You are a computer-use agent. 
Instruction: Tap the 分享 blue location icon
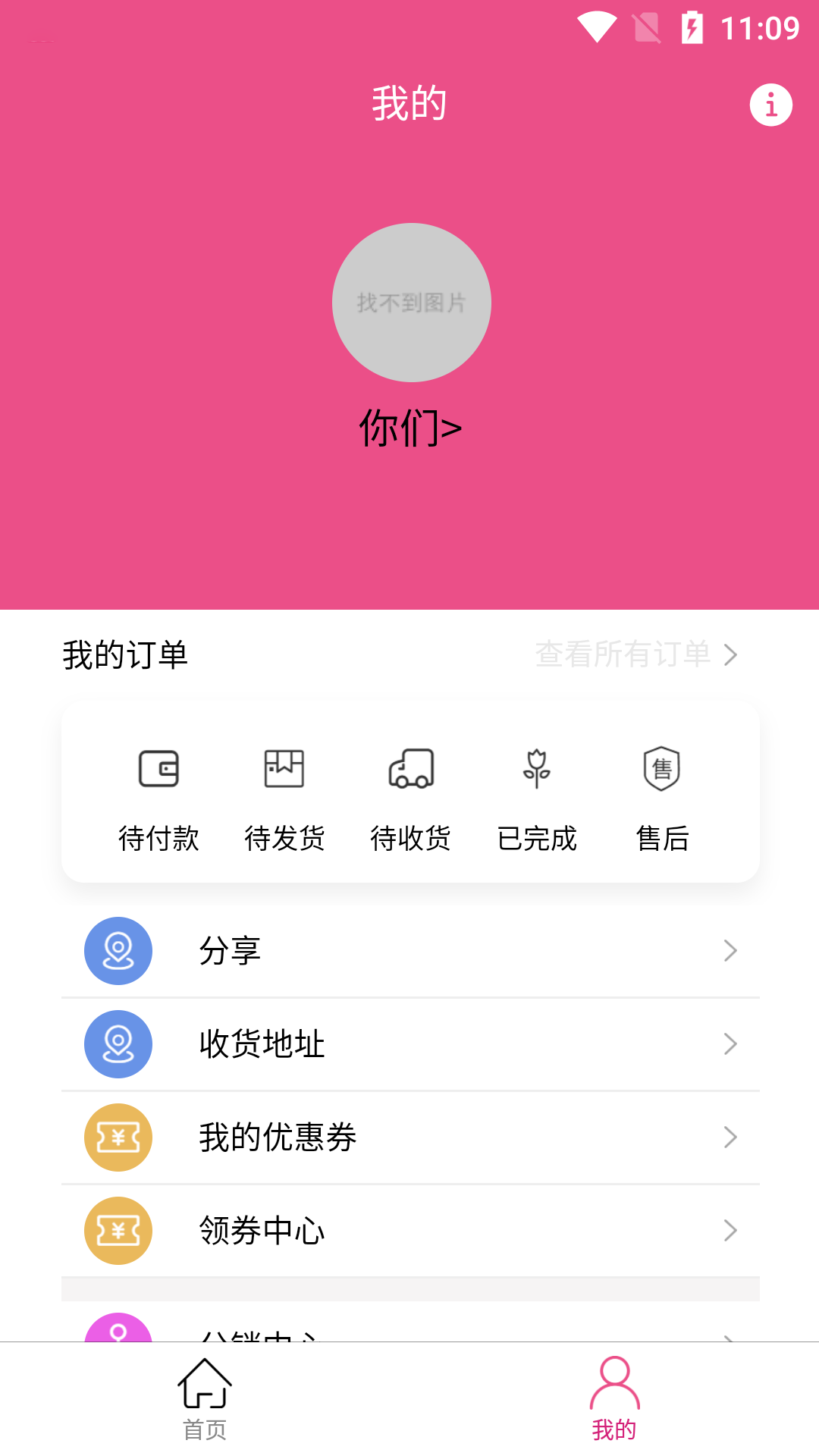point(118,950)
